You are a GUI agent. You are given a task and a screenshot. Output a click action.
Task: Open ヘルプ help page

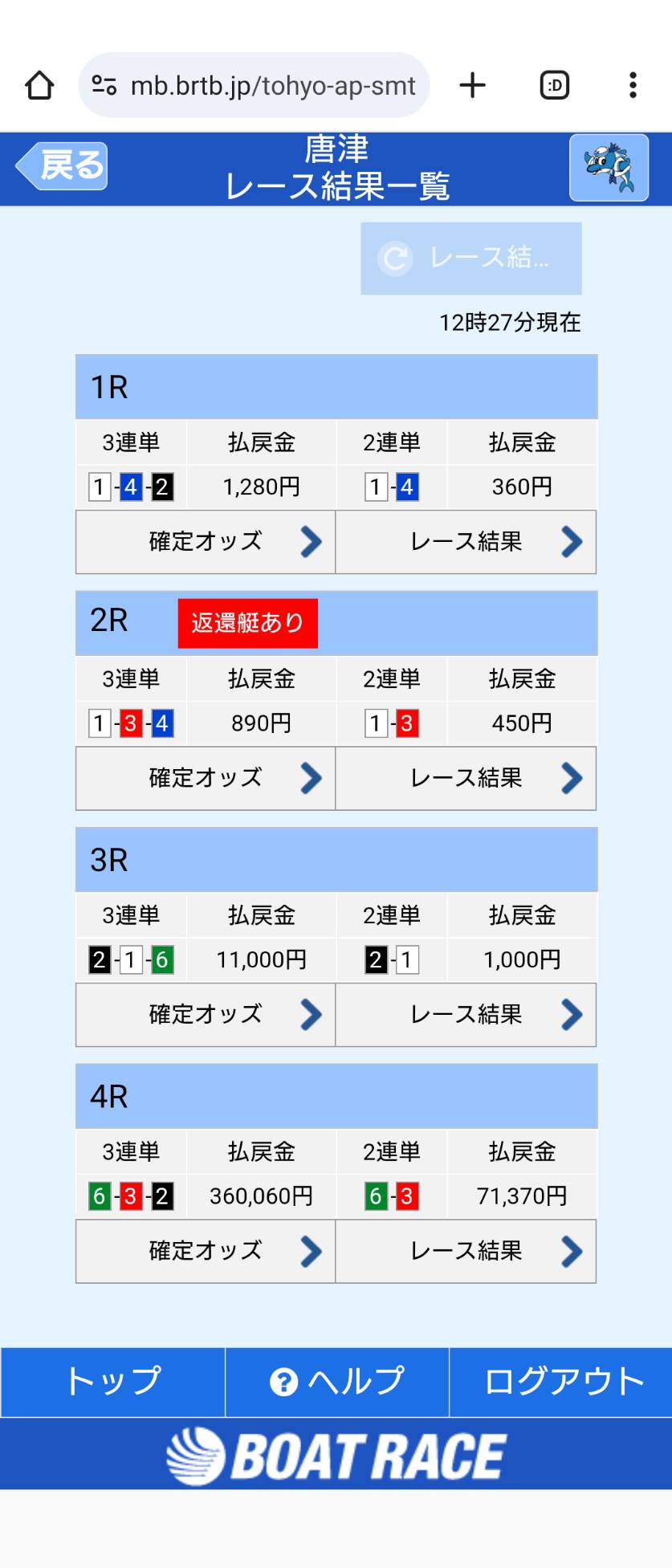336,1382
